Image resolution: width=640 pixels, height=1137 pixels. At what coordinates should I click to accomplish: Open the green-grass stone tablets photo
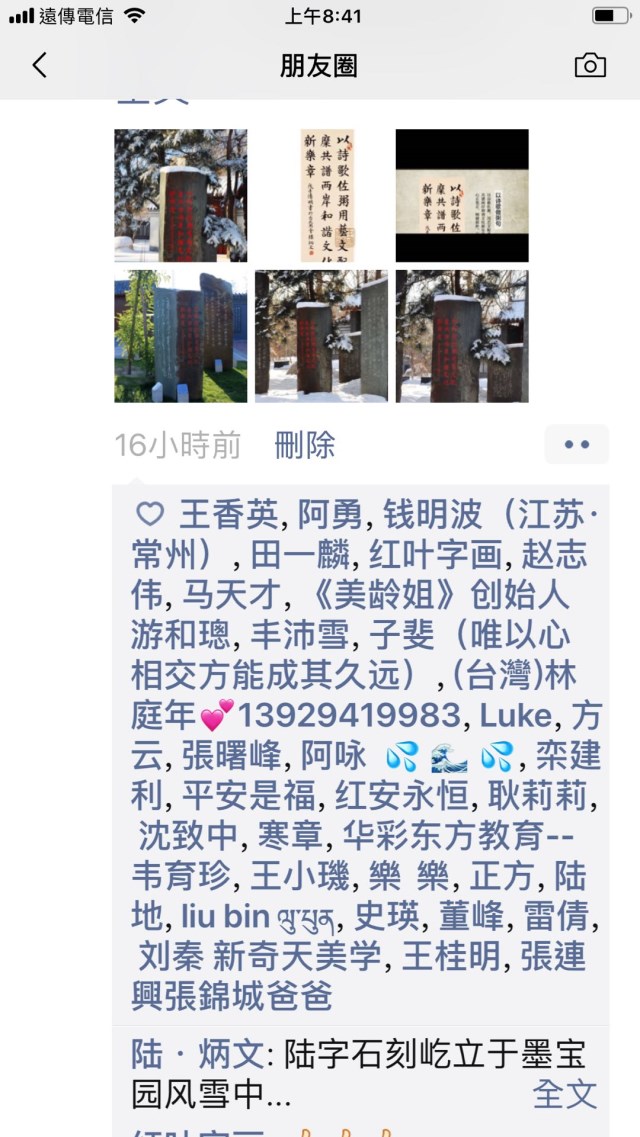(x=180, y=336)
